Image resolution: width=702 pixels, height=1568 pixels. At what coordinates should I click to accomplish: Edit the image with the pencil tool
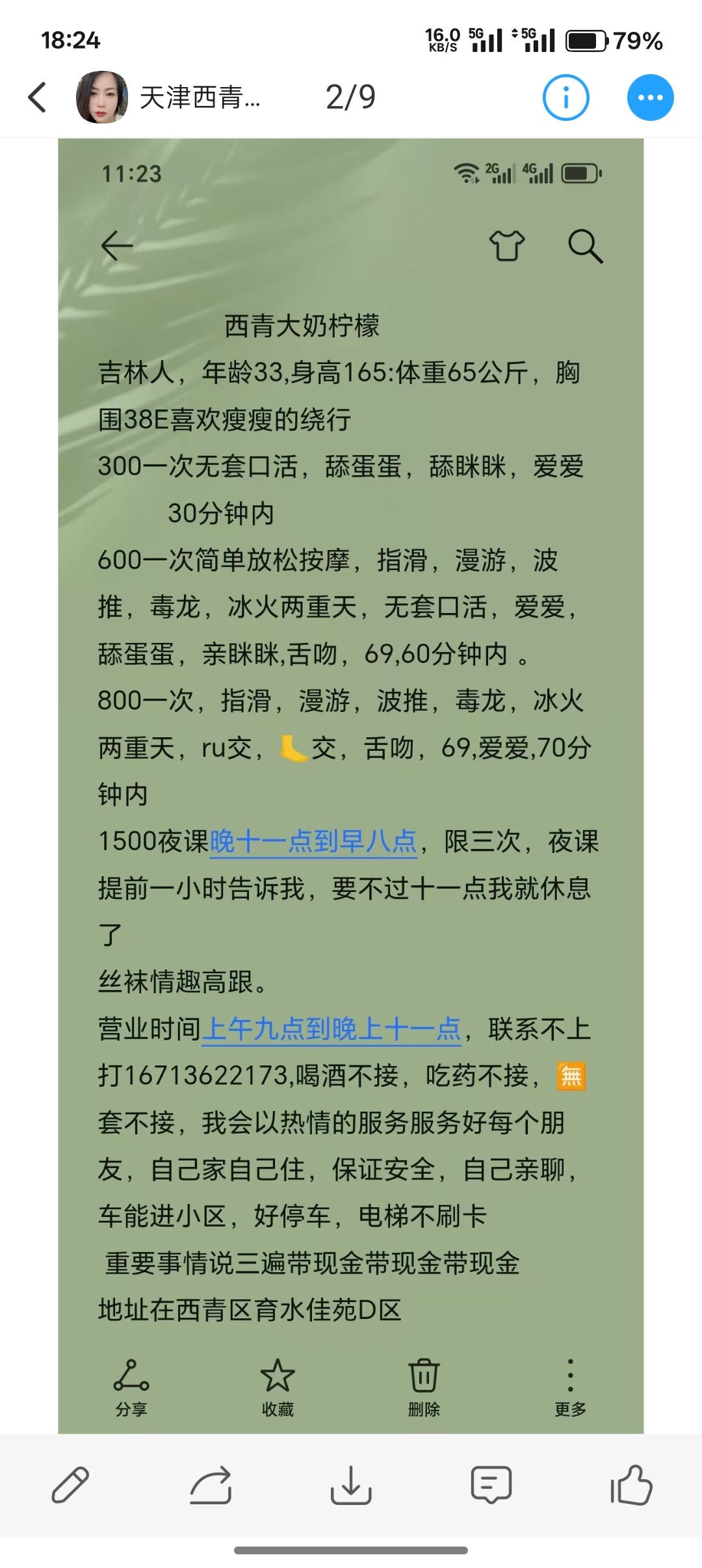70,1485
